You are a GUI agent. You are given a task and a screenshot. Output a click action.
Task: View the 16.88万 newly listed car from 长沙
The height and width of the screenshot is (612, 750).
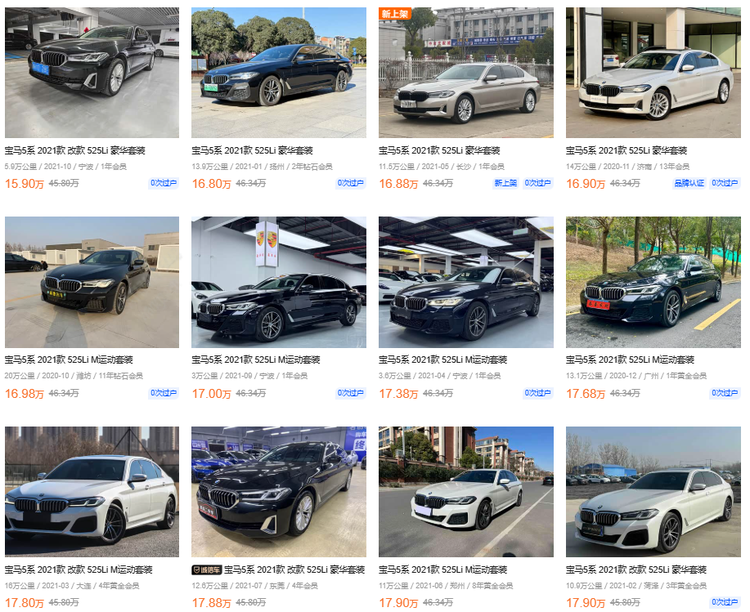click(x=465, y=73)
